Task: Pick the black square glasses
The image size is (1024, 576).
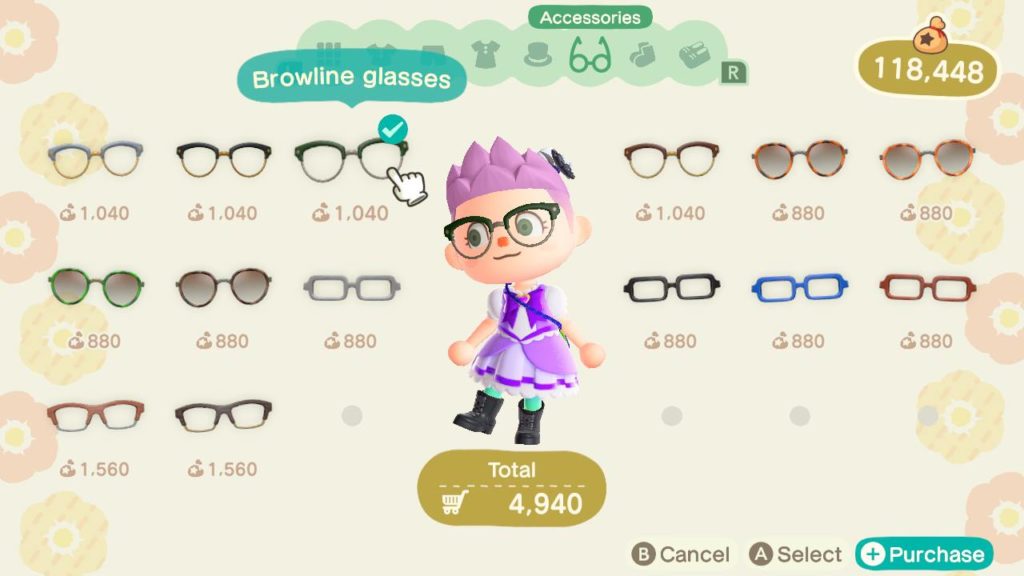Action: tap(671, 287)
